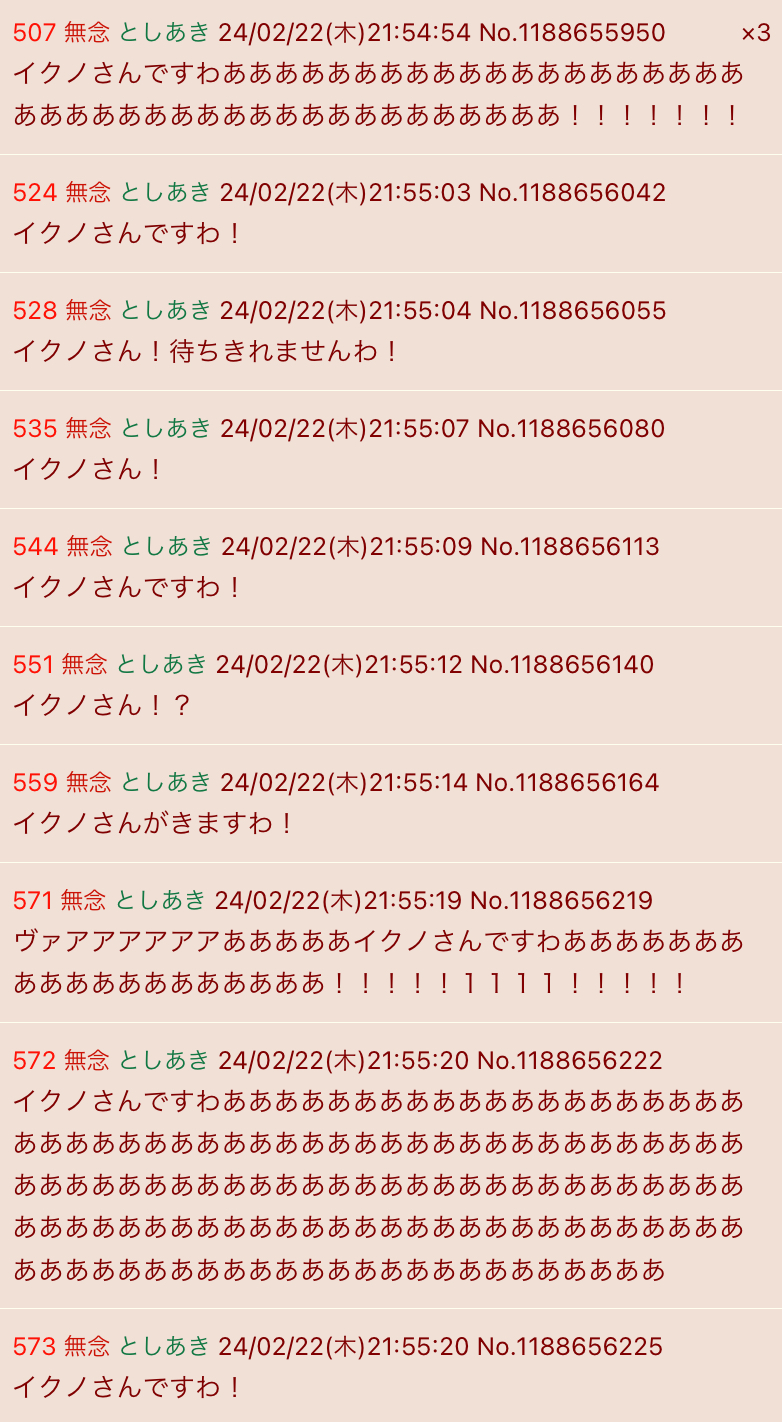The width and height of the screenshot is (782, 1422).
Task: Select post No.1188656113
Action: coord(570,546)
